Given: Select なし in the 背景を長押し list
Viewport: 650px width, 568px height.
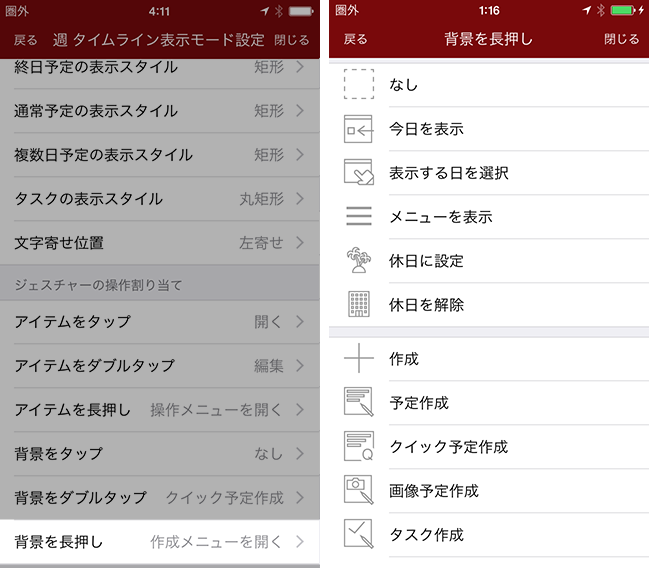Looking at the screenshot, I should tap(488, 85).
